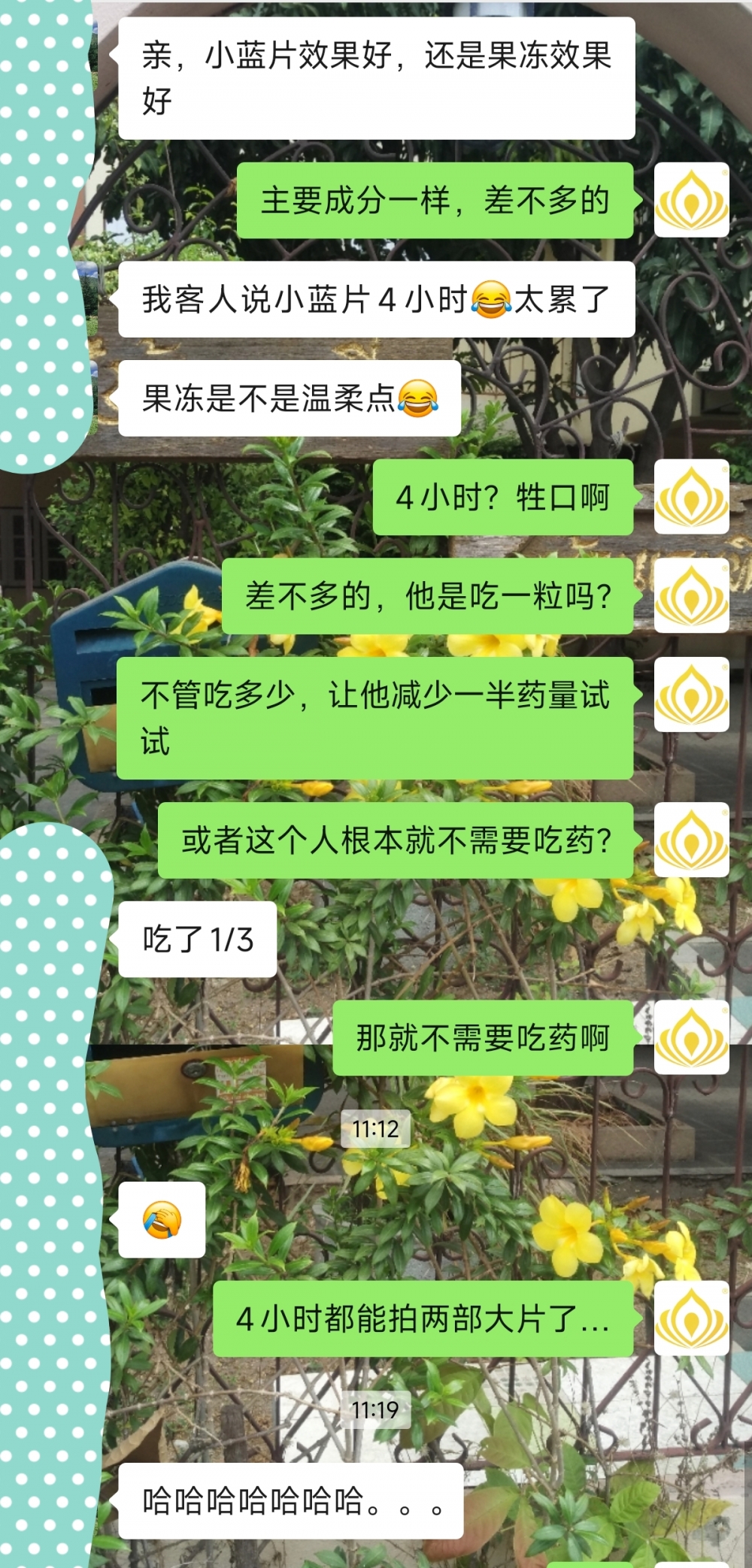The width and height of the screenshot is (752, 1568).
Task: Click the laughing emoji in "小蓝片4小时" message
Action: click(x=490, y=301)
